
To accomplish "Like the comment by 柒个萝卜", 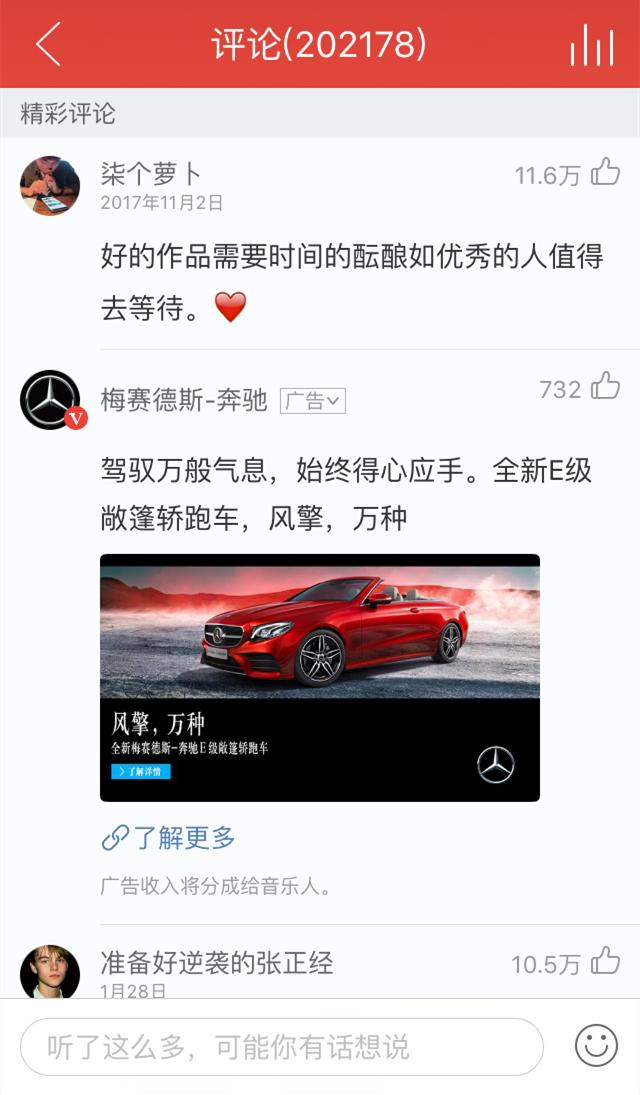I will (605, 172).
